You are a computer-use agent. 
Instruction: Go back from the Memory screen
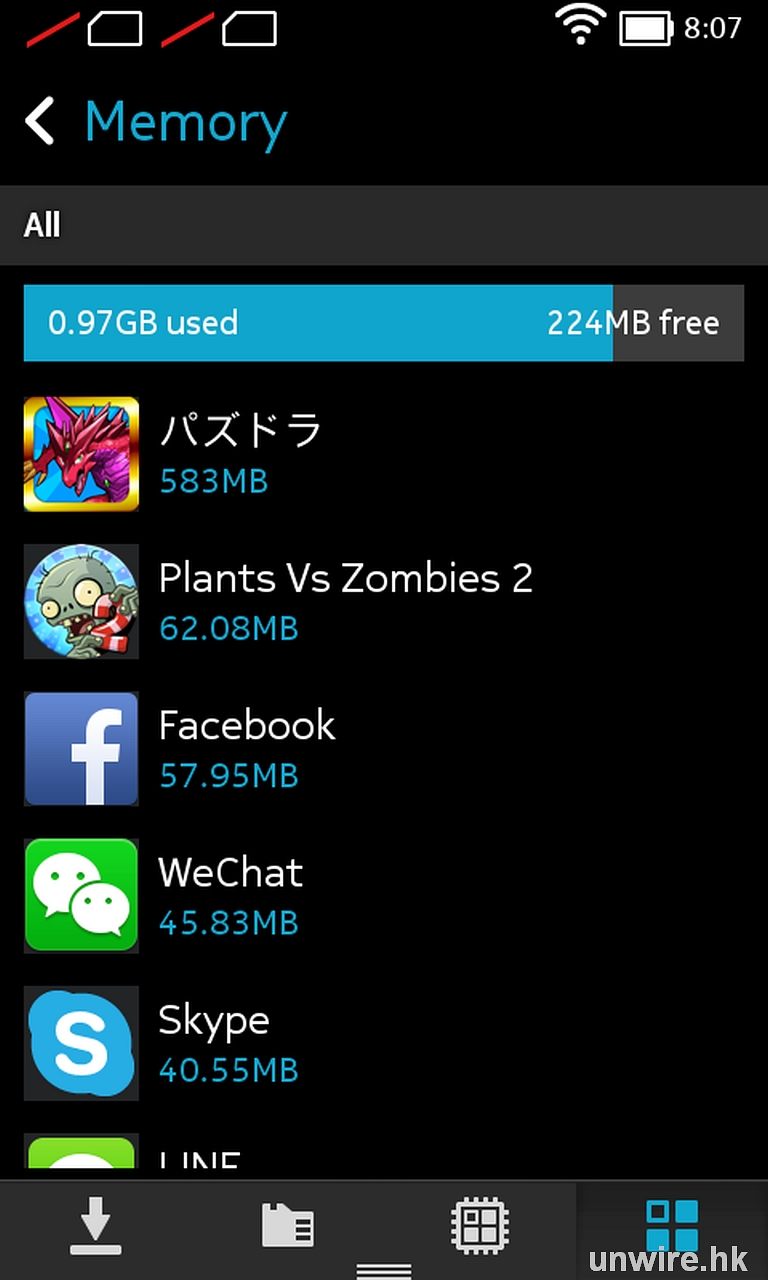[40, 123]
